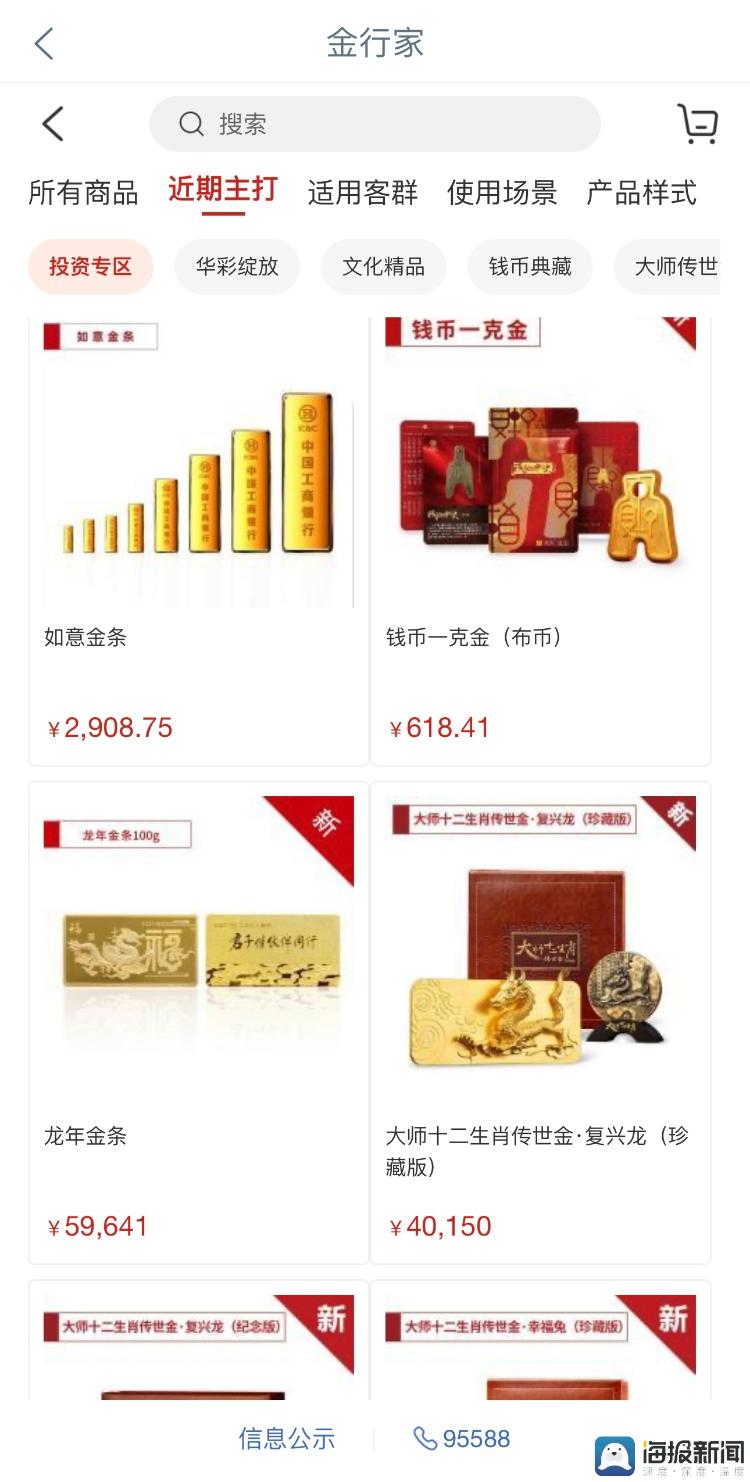The height and width of the screenshot is (1482, 750).
Task: Open the shopping cart
Action: tap(697, 124)
